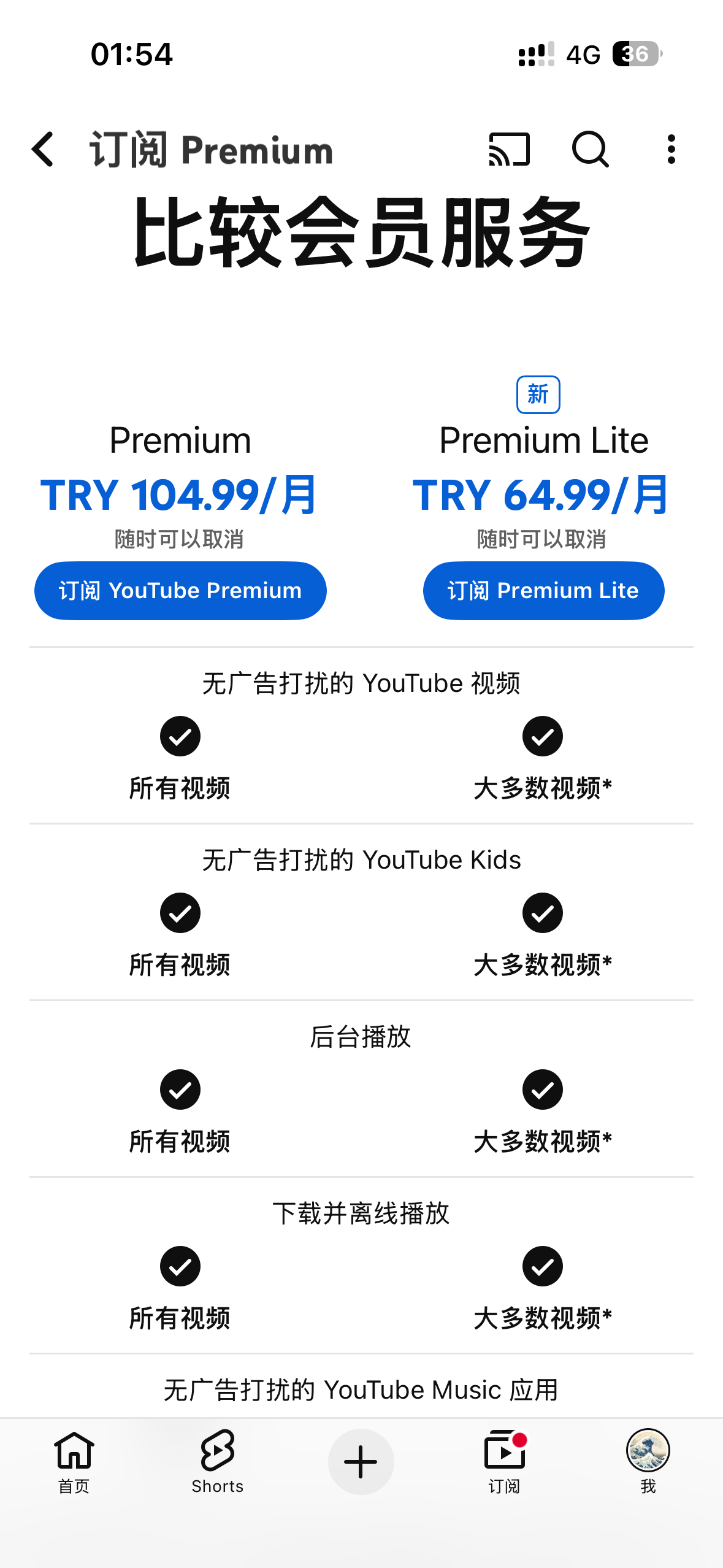Open the 我 profile tab
This screenshot has height=1568, width=723.
[x=648, y=1461]
